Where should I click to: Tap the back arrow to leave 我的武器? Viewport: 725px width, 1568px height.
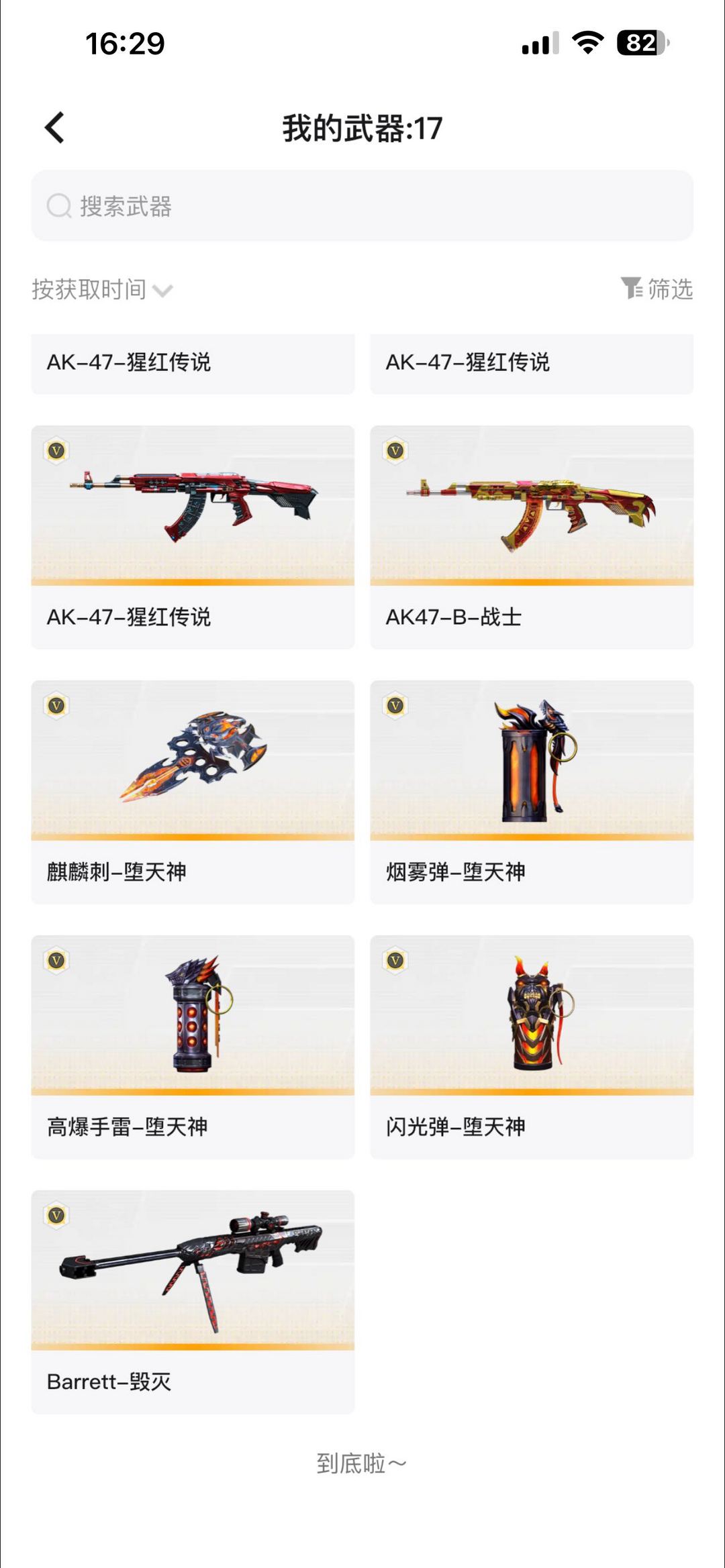[55, 127]
